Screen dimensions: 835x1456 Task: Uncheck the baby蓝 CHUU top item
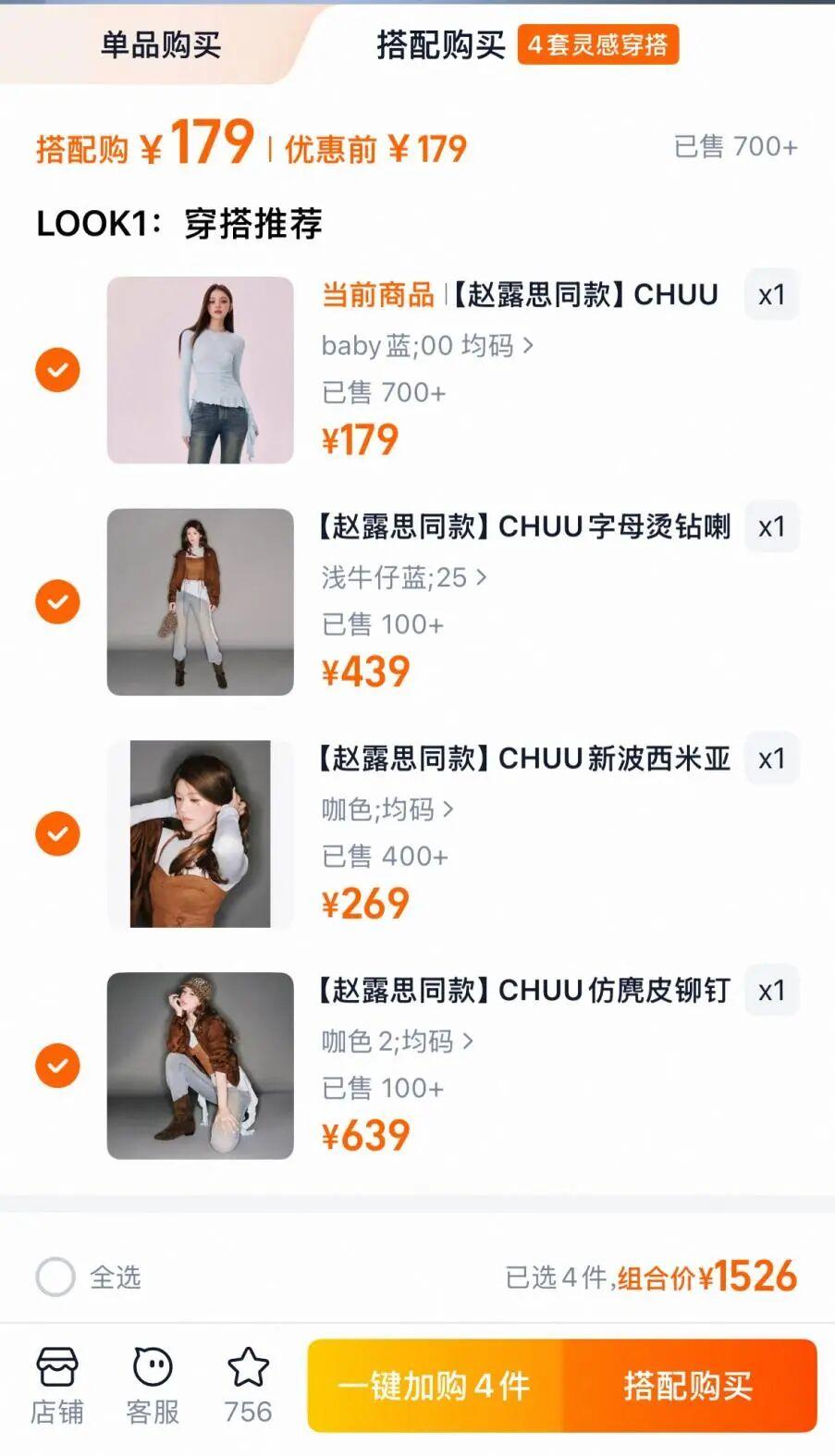click(57, 370)
